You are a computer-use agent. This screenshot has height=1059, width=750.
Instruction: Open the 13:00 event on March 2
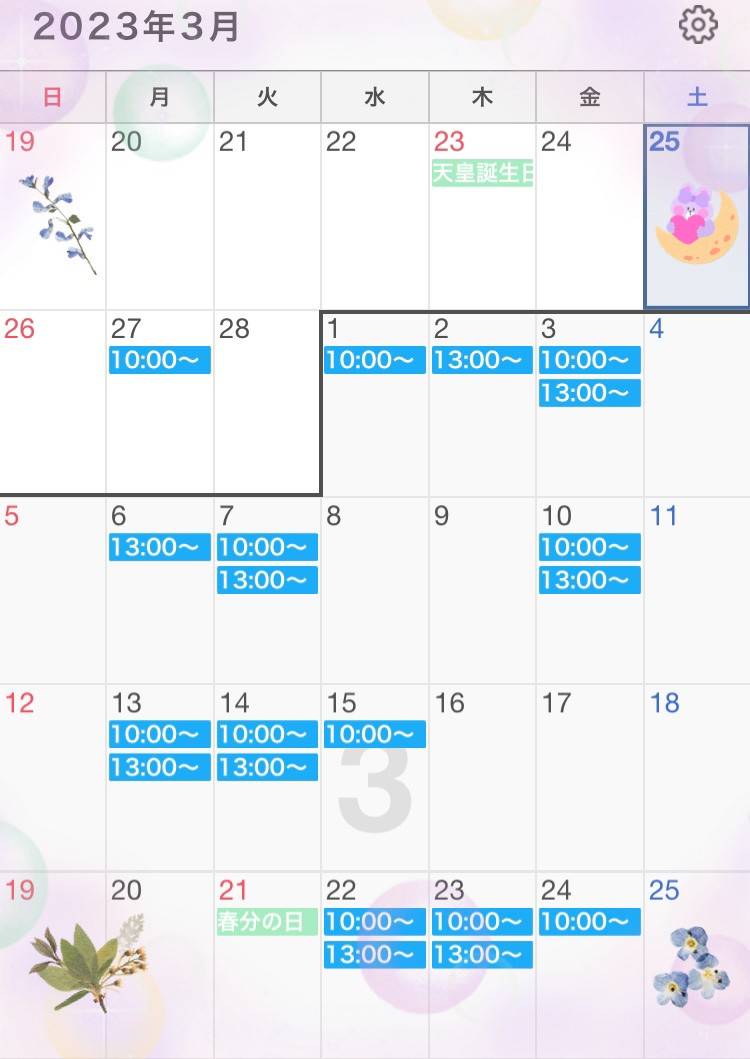[x=482, y=361]
